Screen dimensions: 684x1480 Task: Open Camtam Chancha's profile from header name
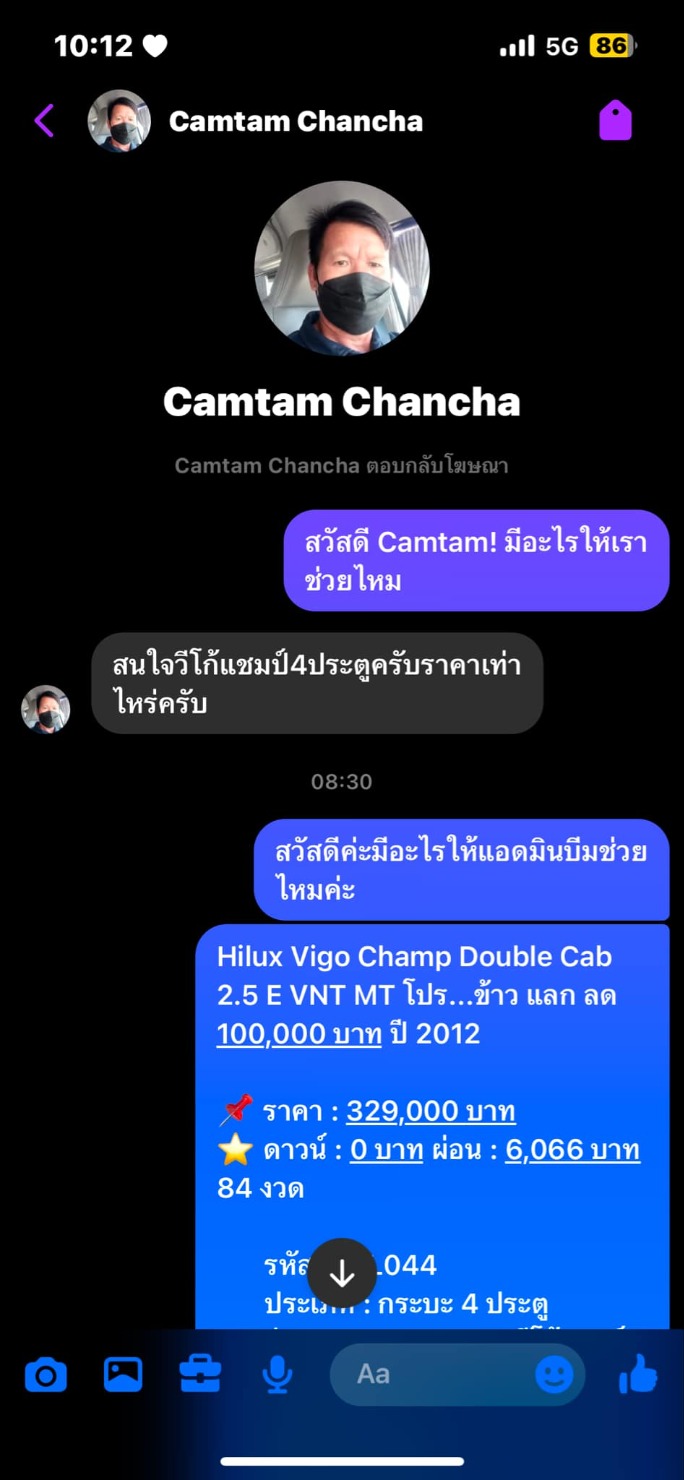[x=296, y=121]
